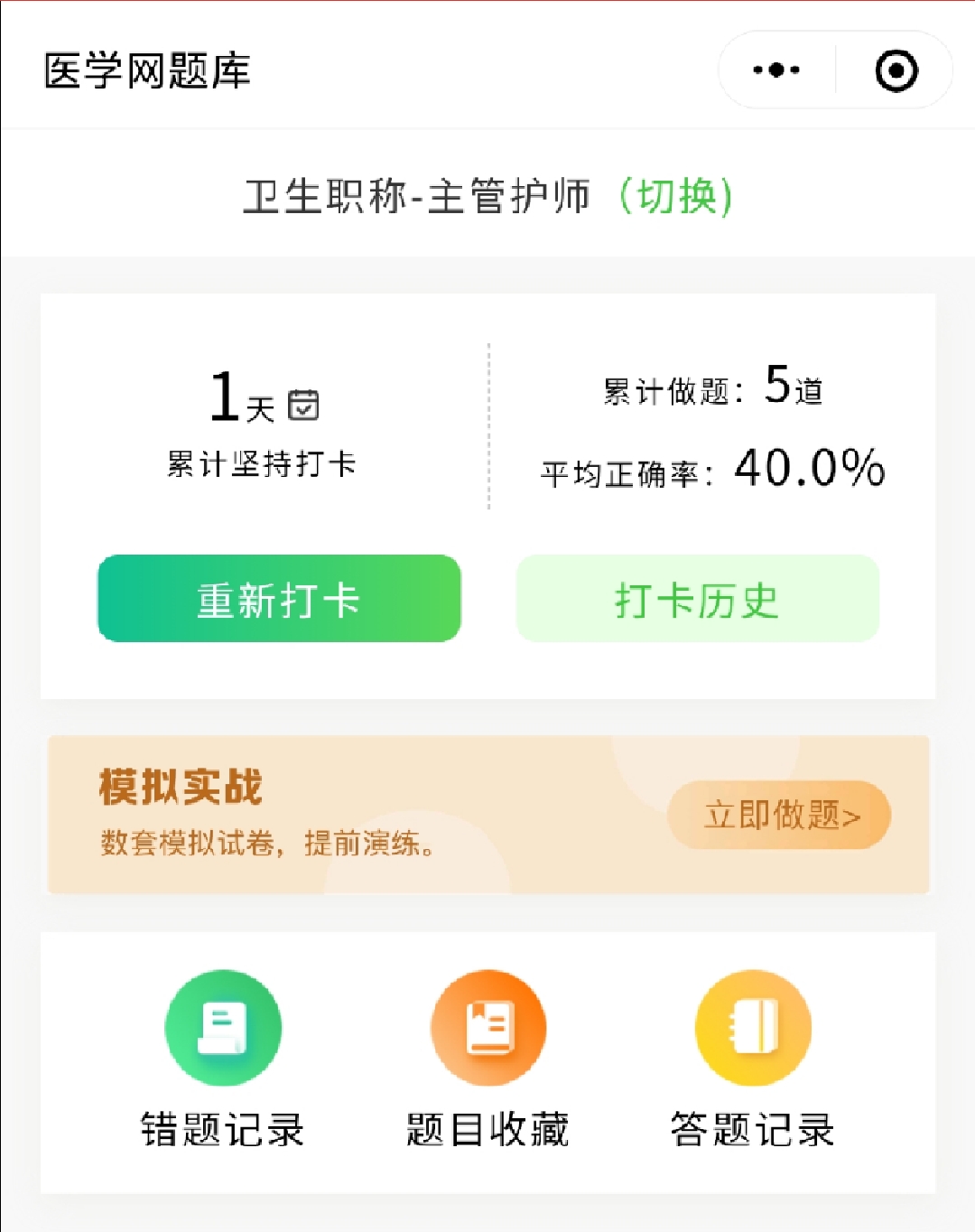Screen dimensions: 975x1232
Task: Tap the orange bookmark icon above 题目收藏
Action: pyautogui.click(x=487, y=1028)
